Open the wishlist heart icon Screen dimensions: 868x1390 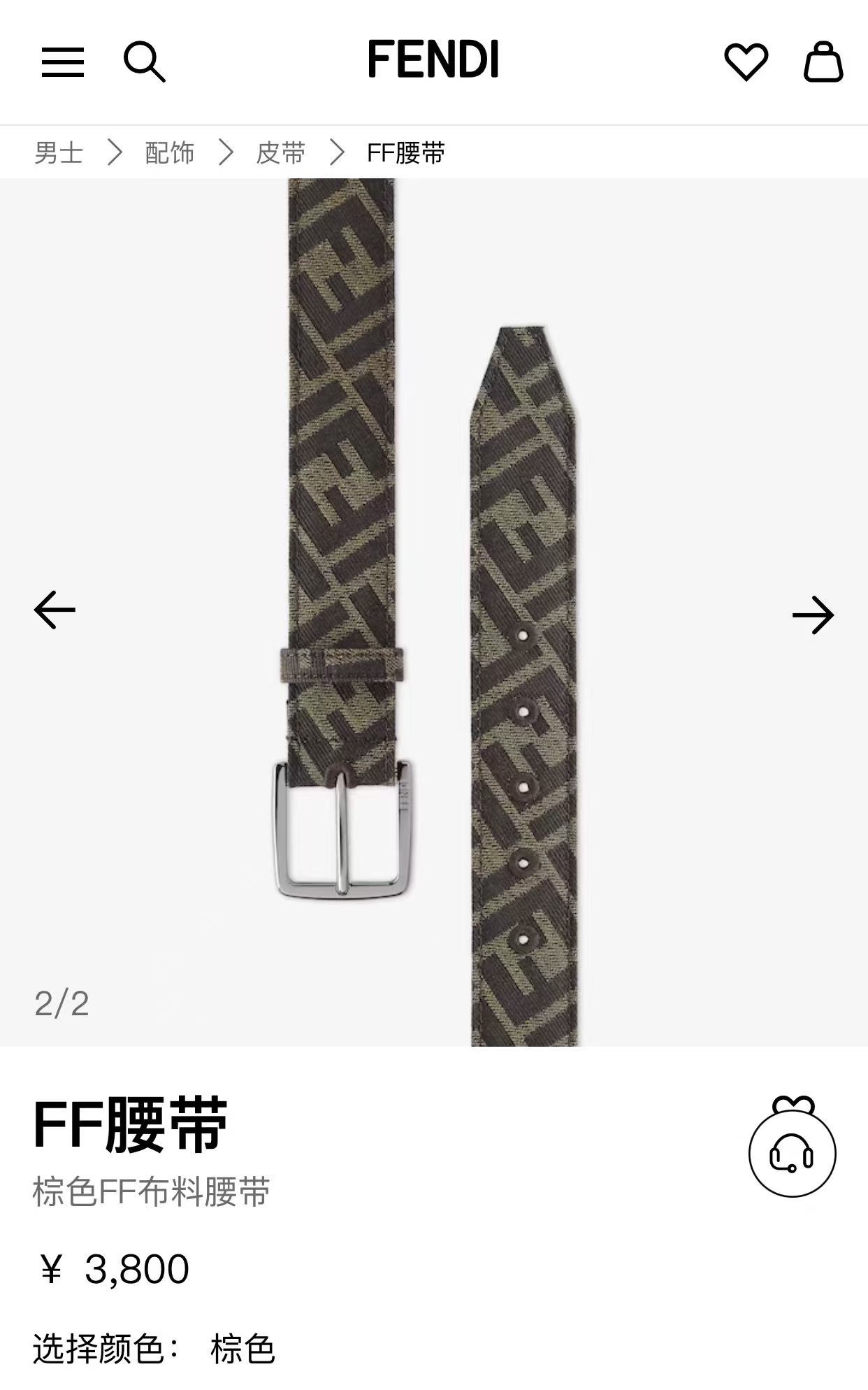pyautogui.click(x=746, y=62)
